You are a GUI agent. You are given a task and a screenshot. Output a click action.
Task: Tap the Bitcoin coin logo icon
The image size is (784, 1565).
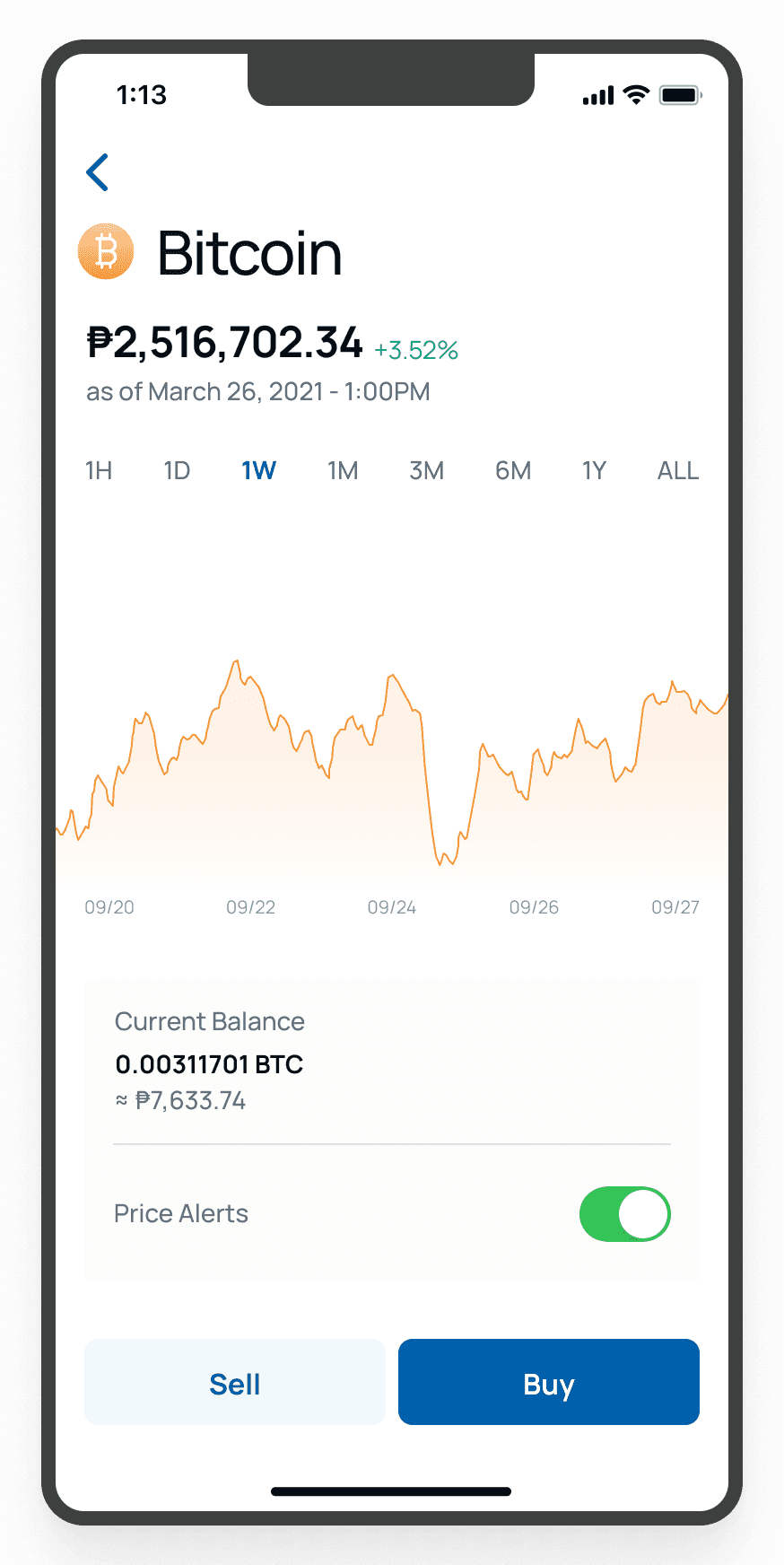coord(106,251)
